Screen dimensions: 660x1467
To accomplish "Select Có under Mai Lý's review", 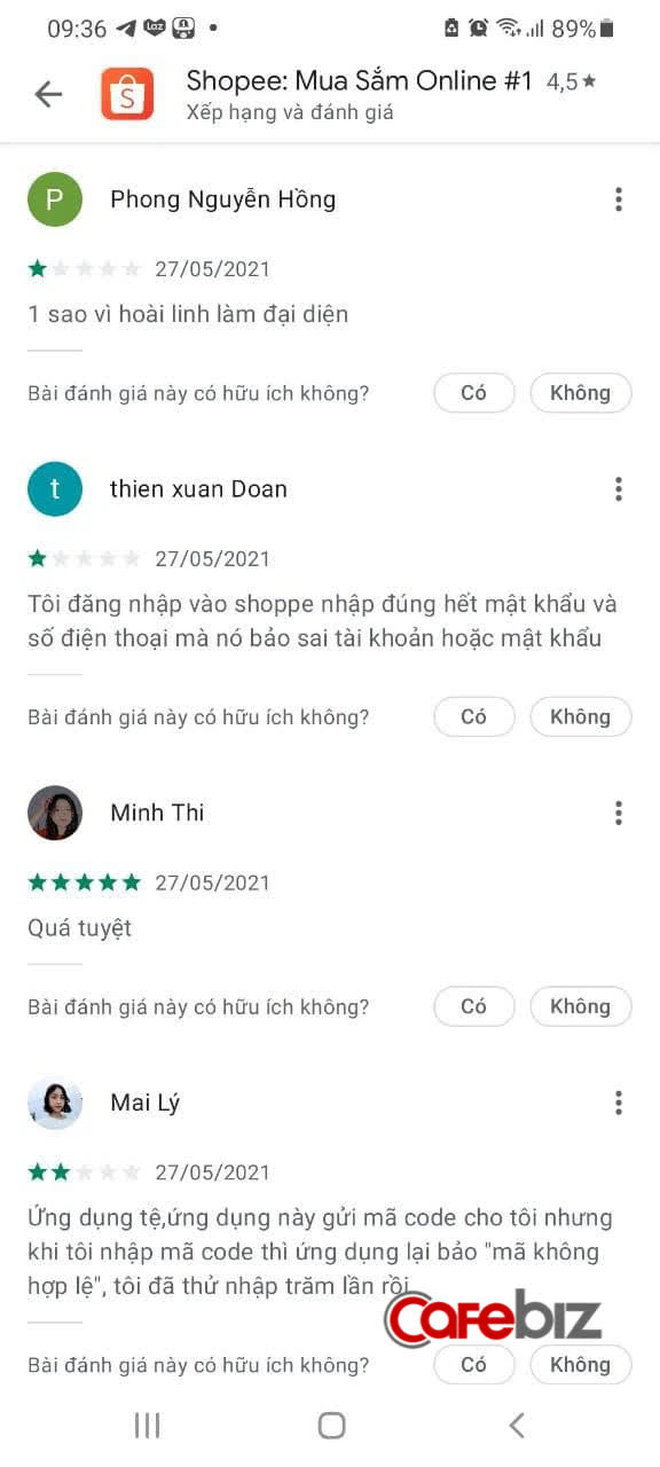I will tap(474, 1365).
